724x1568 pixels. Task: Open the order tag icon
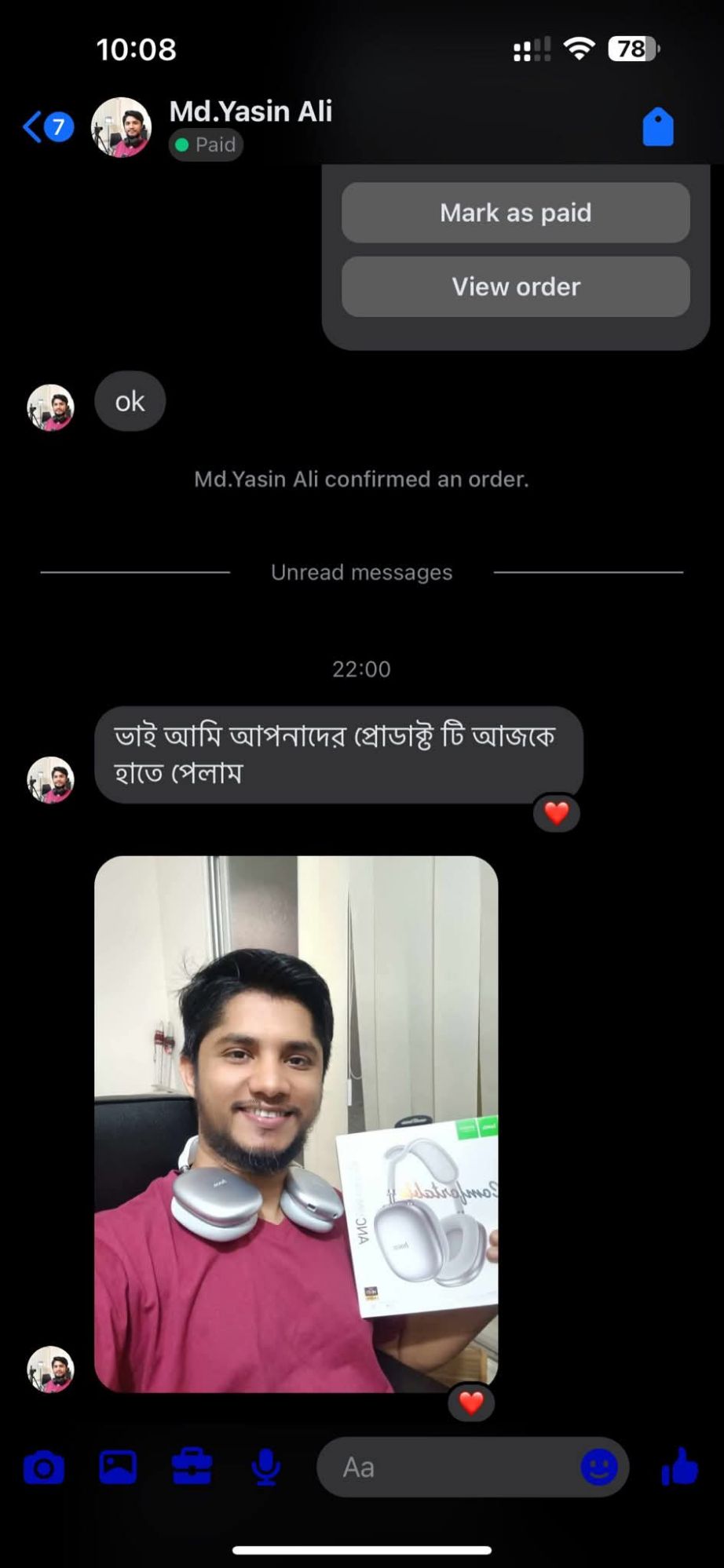[x=657, y=127]
